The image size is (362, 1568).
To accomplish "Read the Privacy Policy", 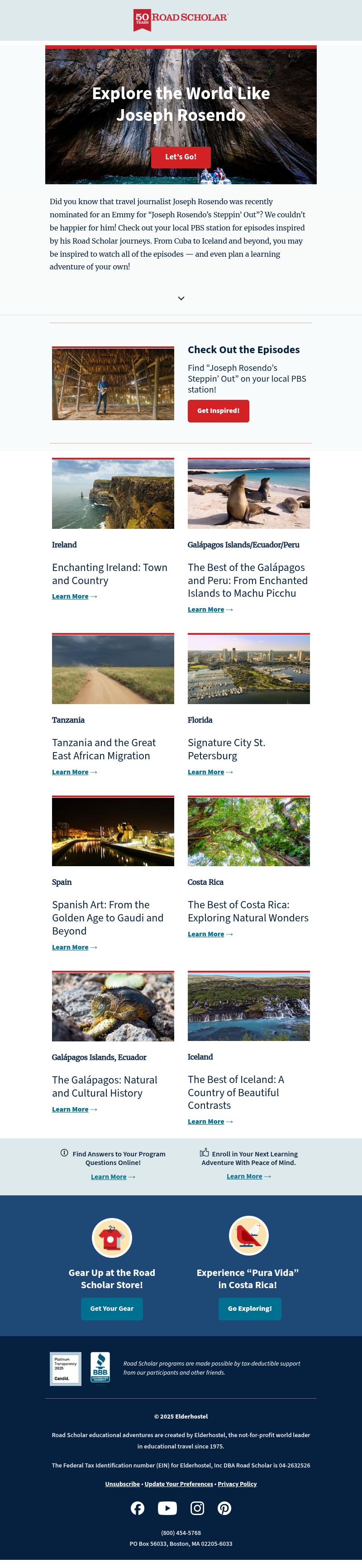I will point(237,1483).
